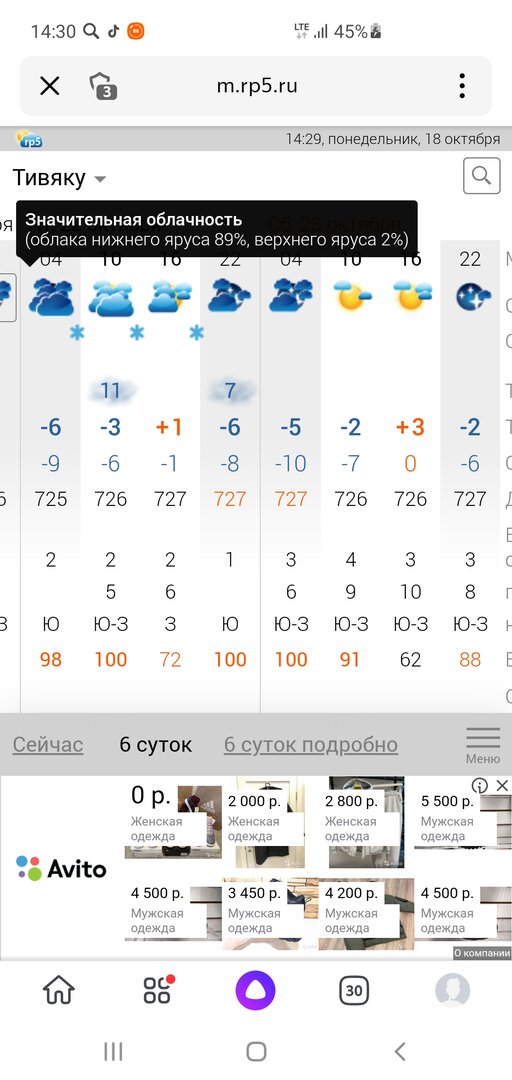The image size is (512, 1080).
Task: Launch the Alice voice assistant
Action: pyautogui.click(x=256, y=991)
